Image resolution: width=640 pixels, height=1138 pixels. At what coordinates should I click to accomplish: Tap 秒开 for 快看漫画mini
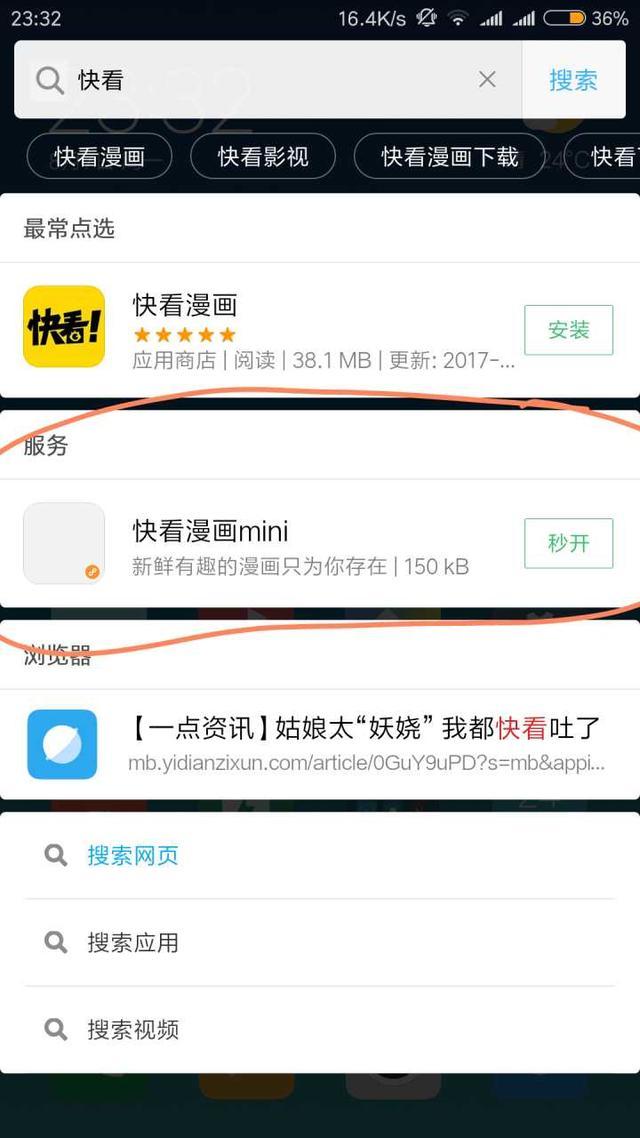tap(568, 543)
